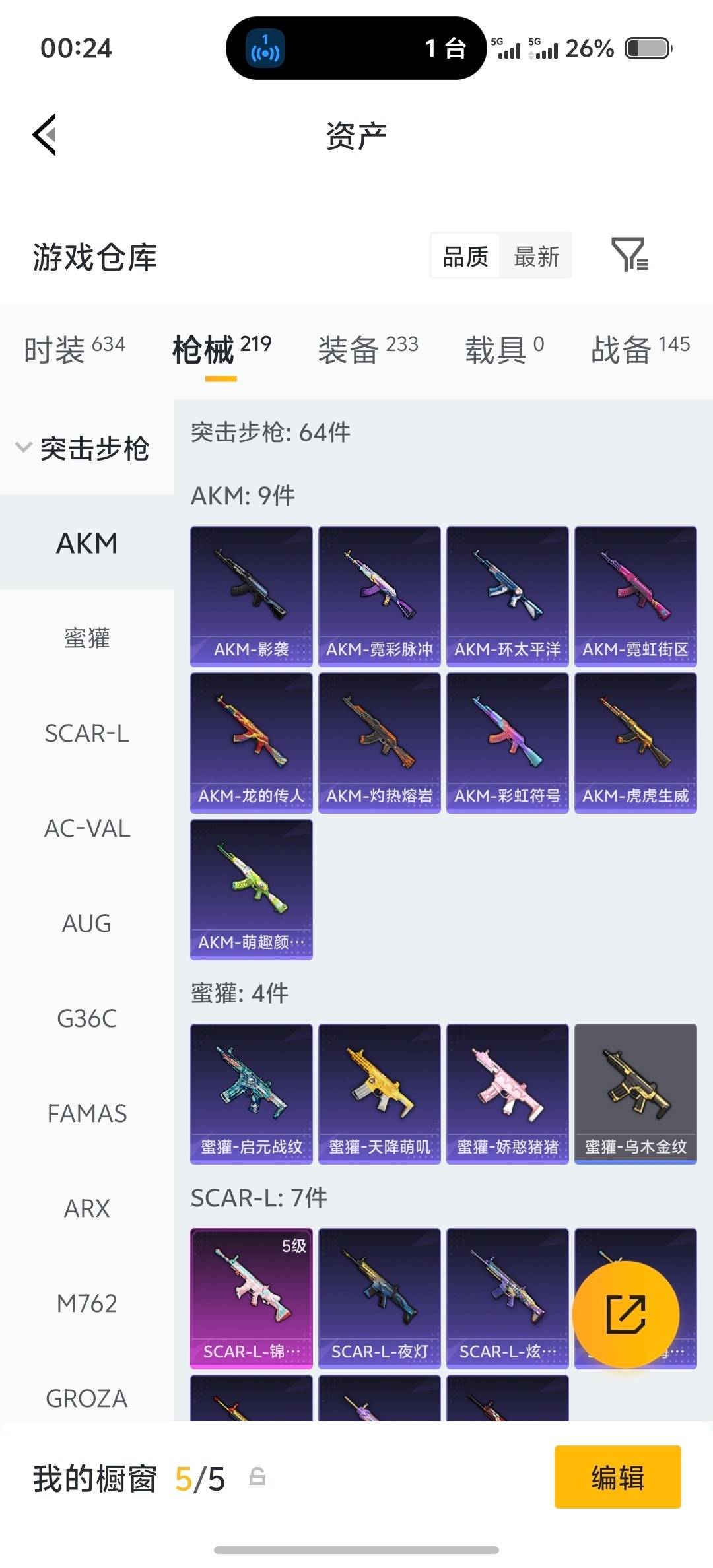Go back using the top-left arrow
Image resolution: width=713 pixels, height=1568 pixels.
coord(45,135)
